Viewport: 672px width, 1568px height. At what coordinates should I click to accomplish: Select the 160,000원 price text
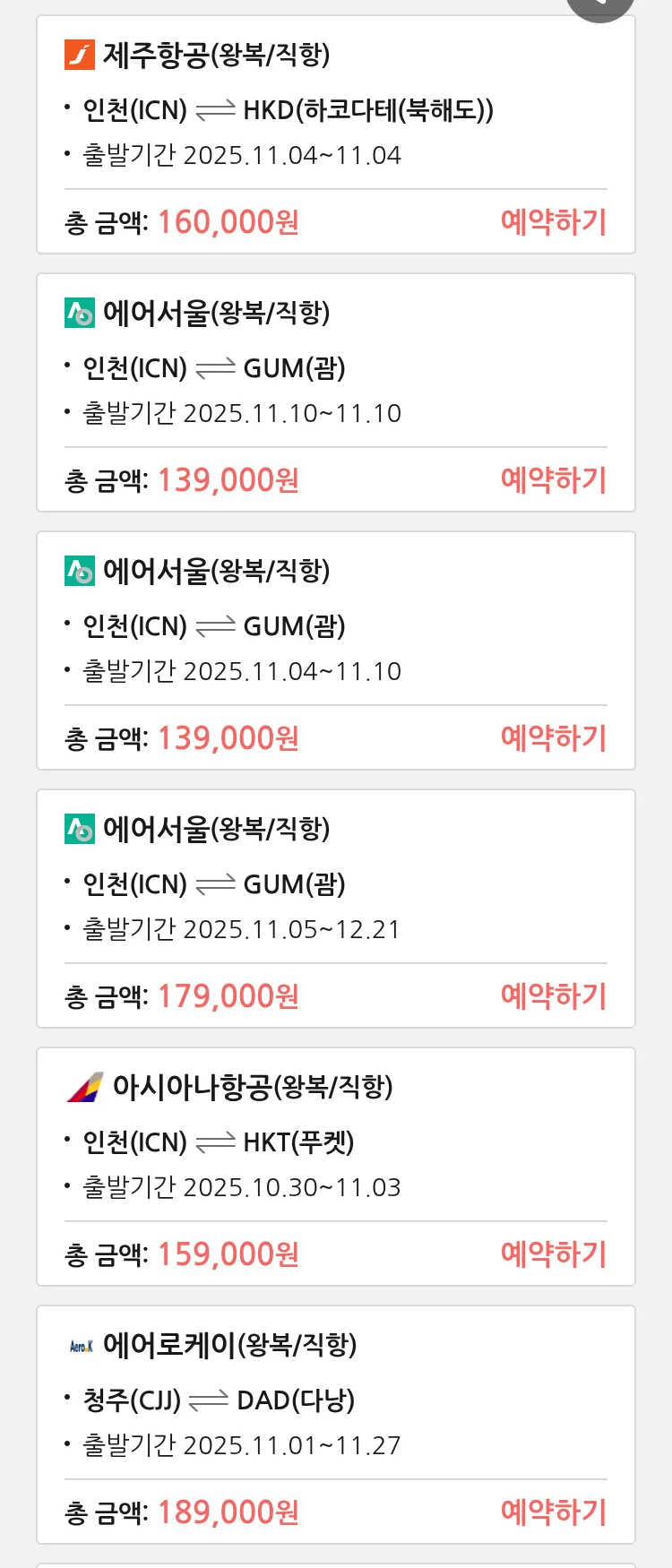(227, 223)
